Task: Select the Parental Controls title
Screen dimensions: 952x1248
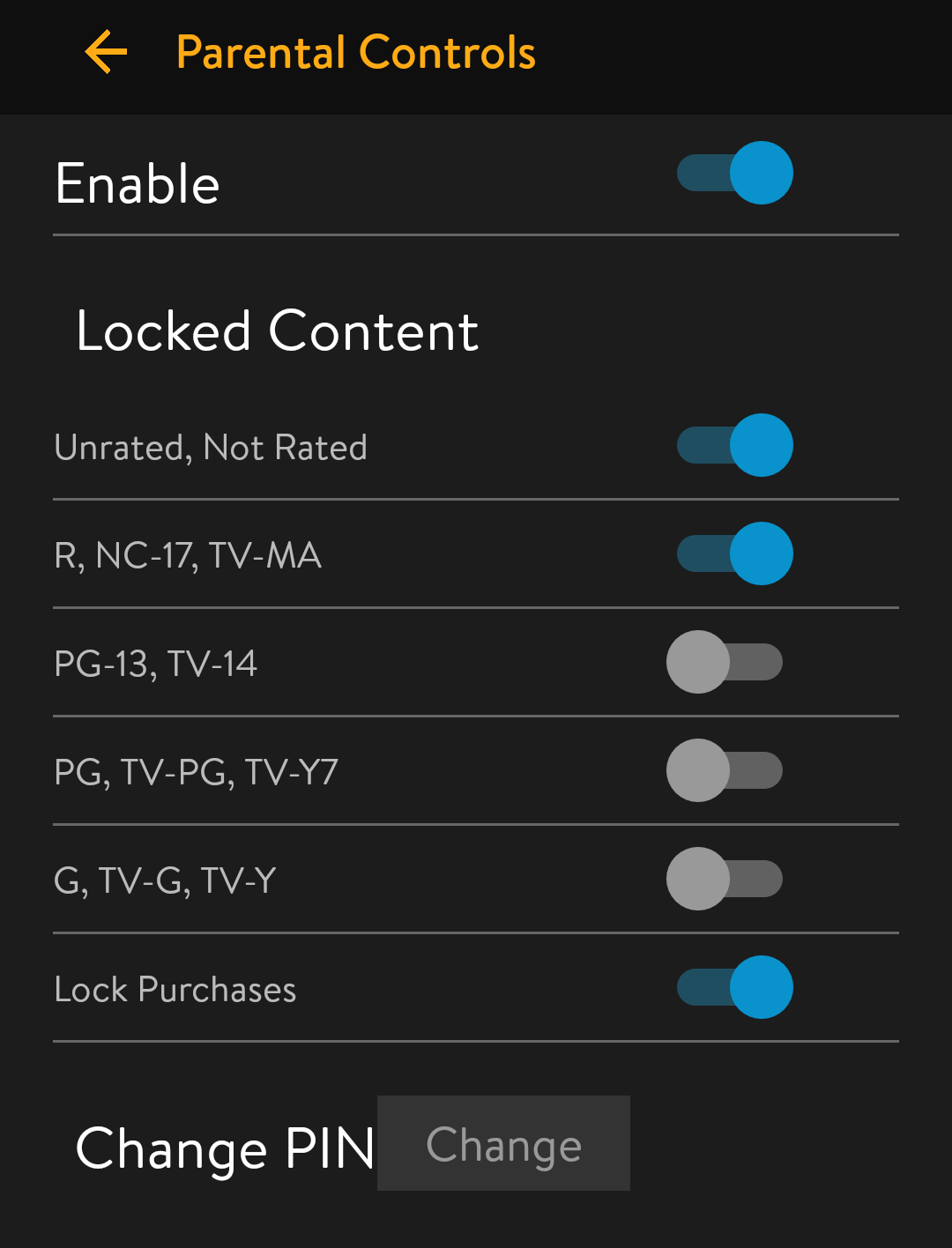Action: (x=355, y=53)
